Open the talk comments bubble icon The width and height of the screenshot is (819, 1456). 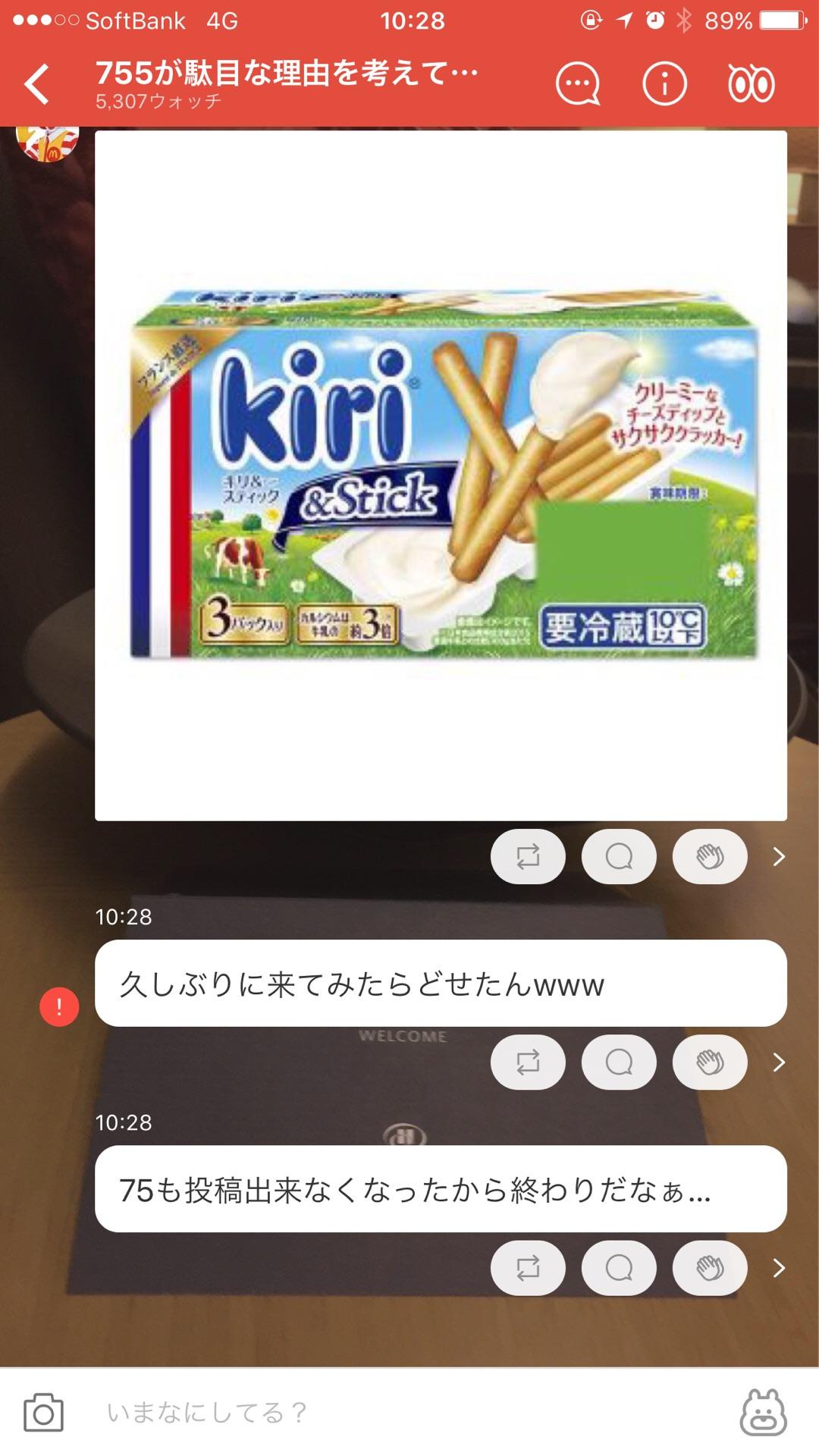point(576,85)
